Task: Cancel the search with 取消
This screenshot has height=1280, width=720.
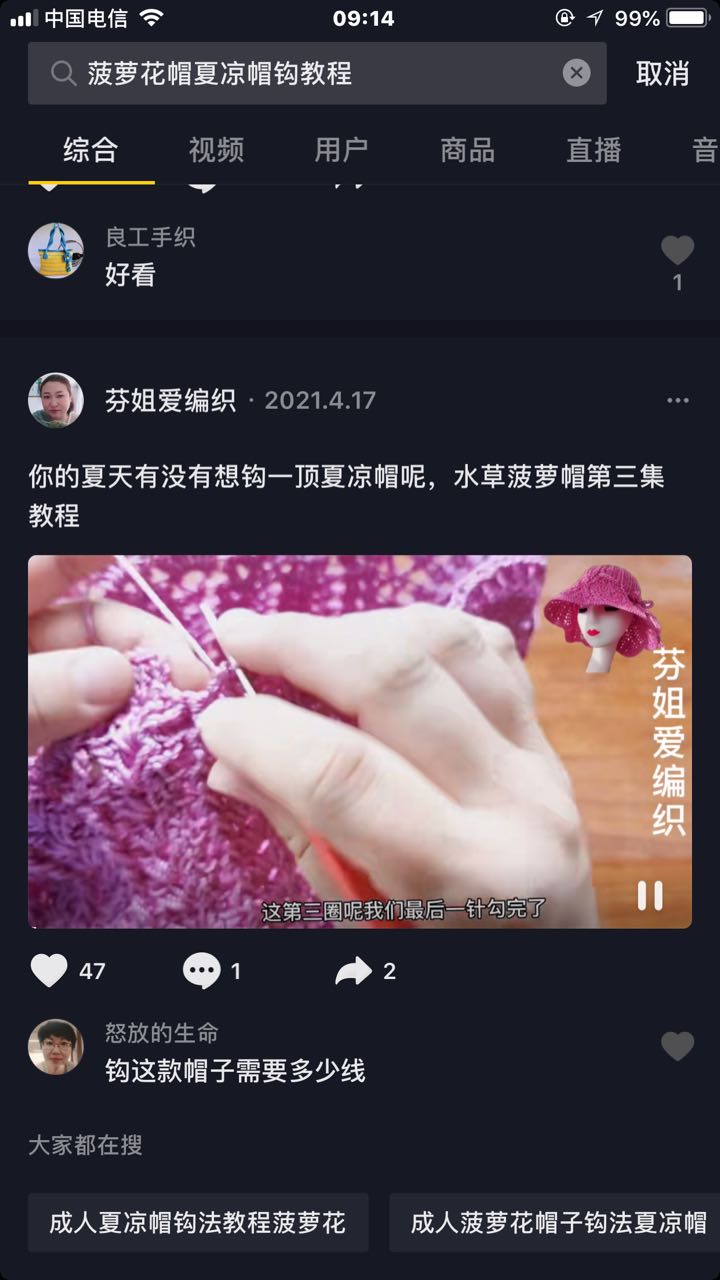Action: [662, 73]
